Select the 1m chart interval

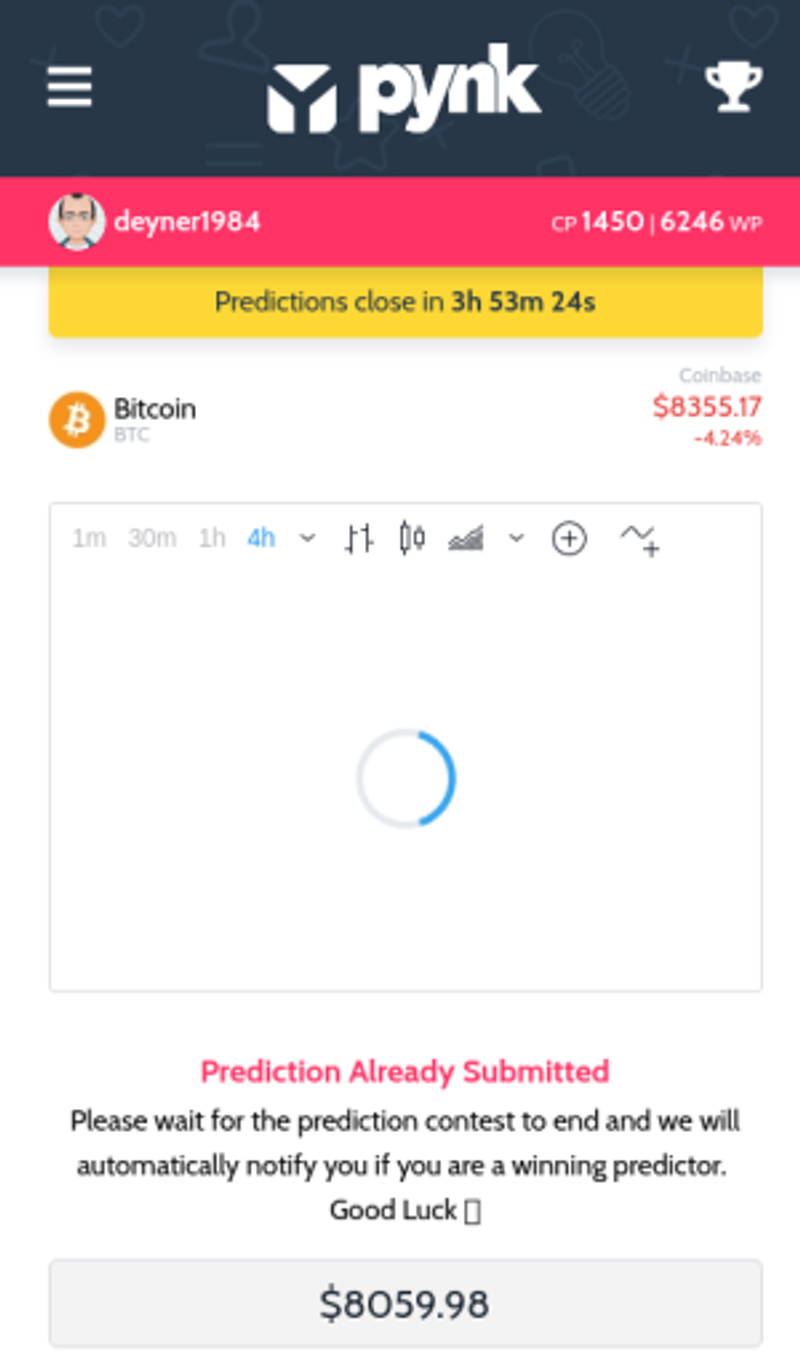88,539
